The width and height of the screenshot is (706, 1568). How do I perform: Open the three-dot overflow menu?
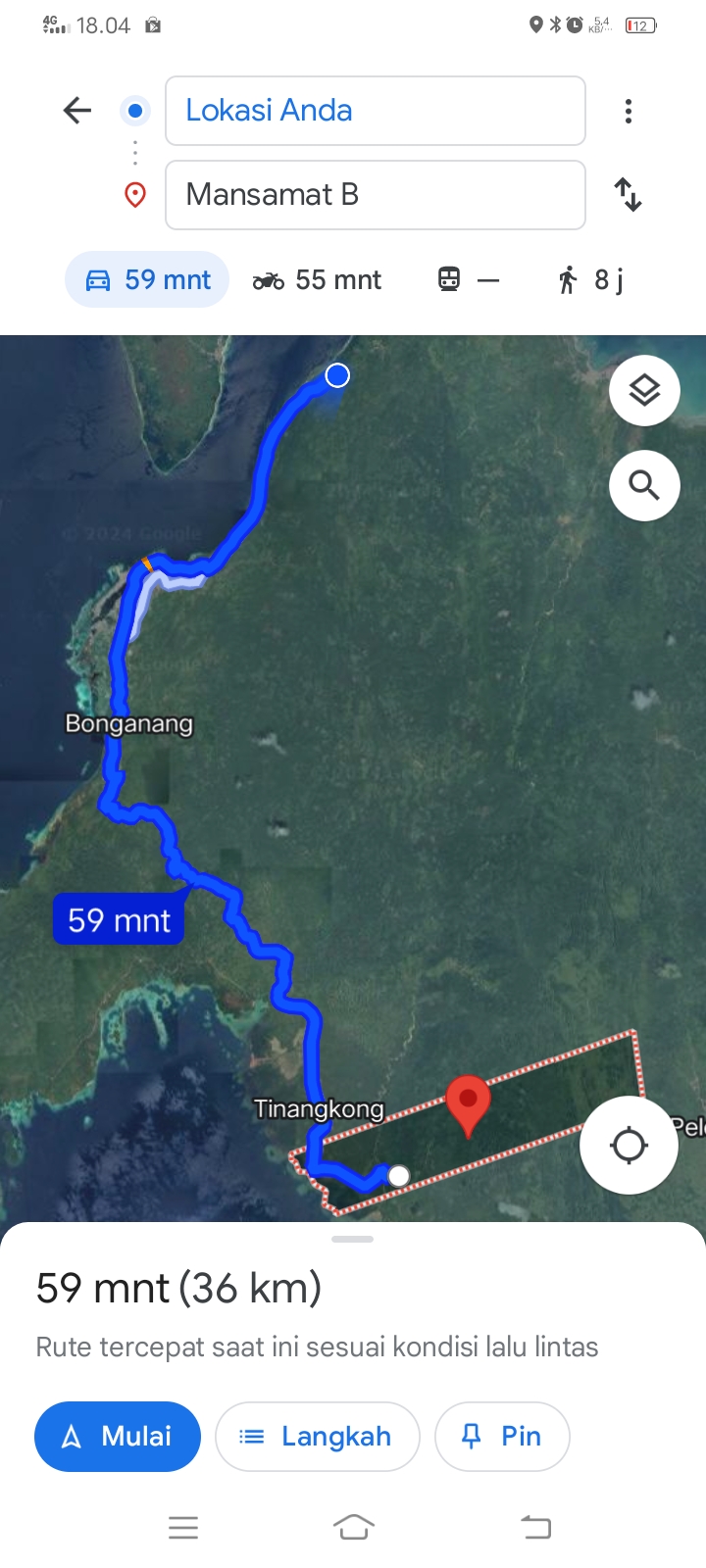coord(629,111)
